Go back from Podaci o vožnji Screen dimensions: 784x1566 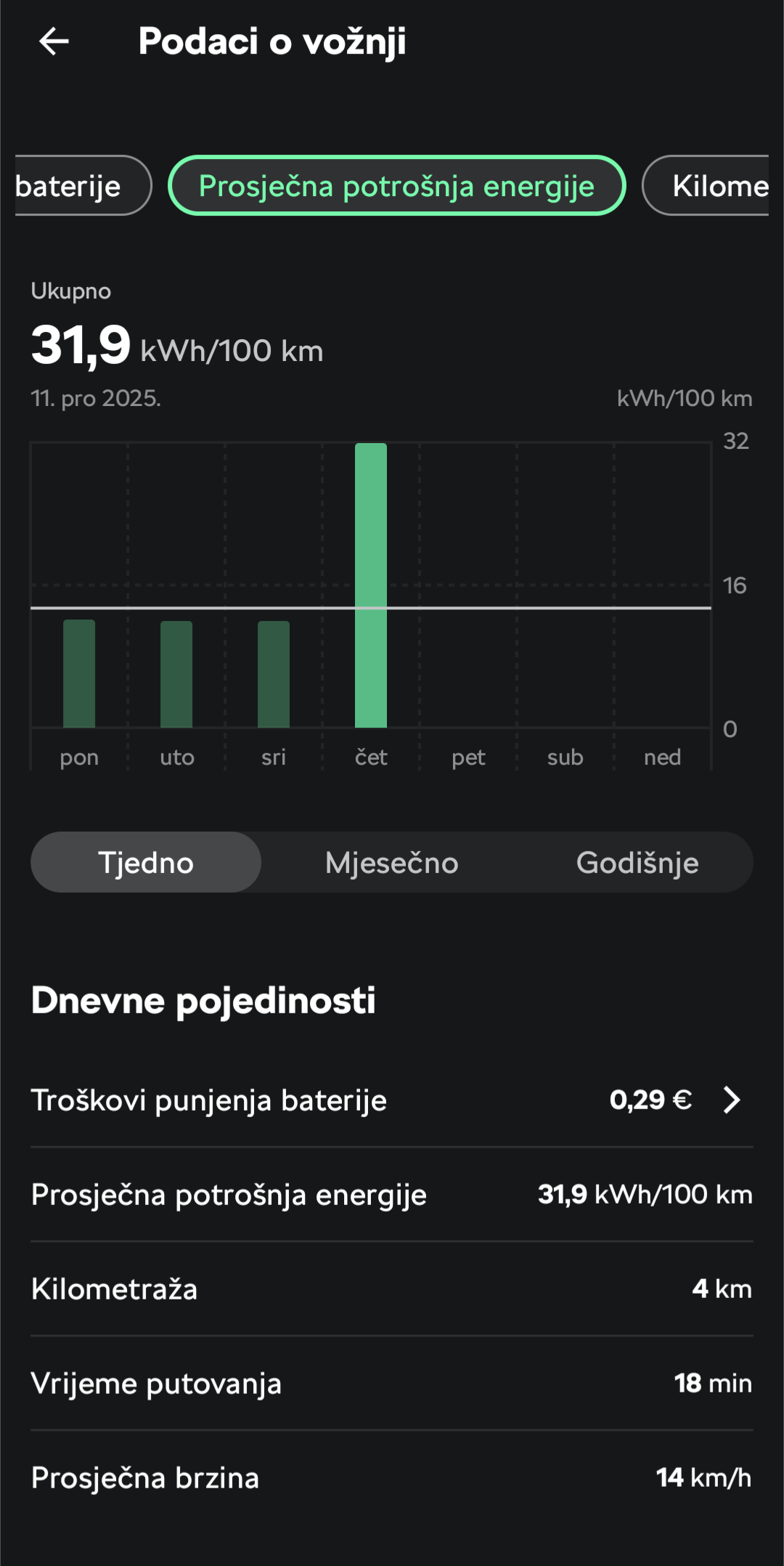coord(54,41)
